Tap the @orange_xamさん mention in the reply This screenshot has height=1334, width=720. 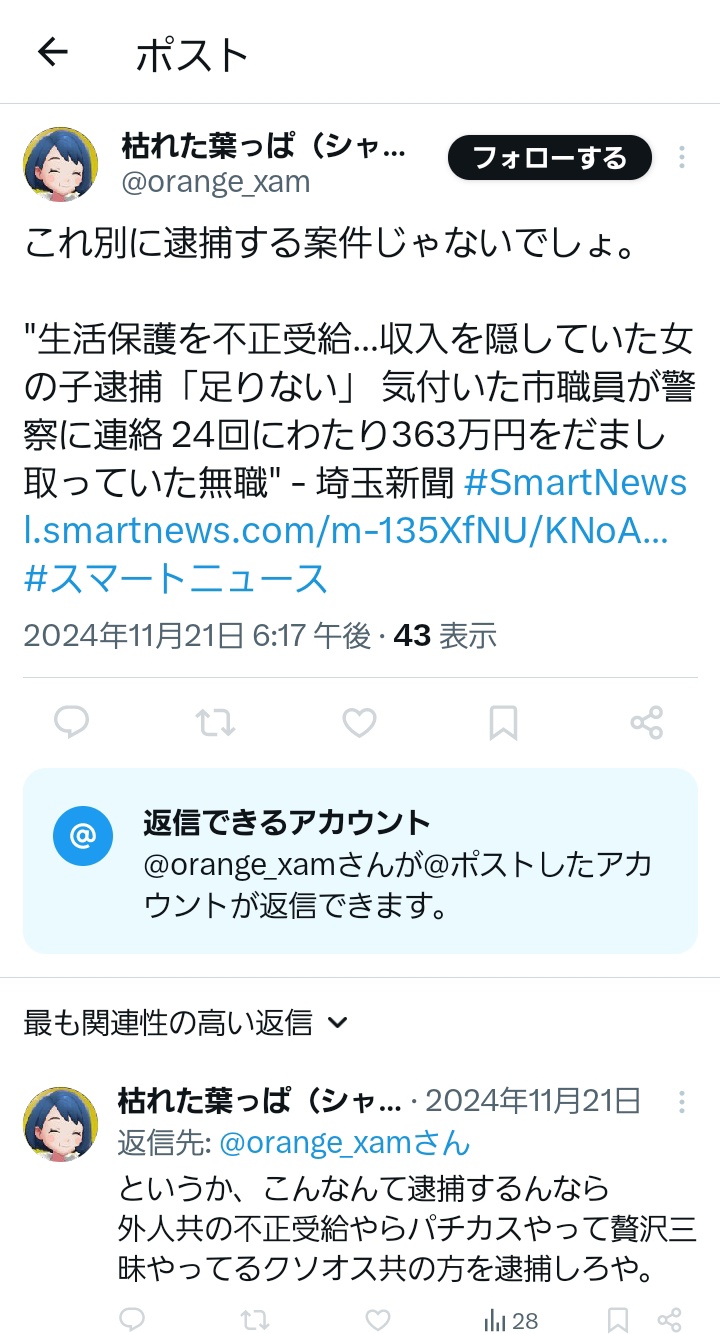tap(344, 1143)
